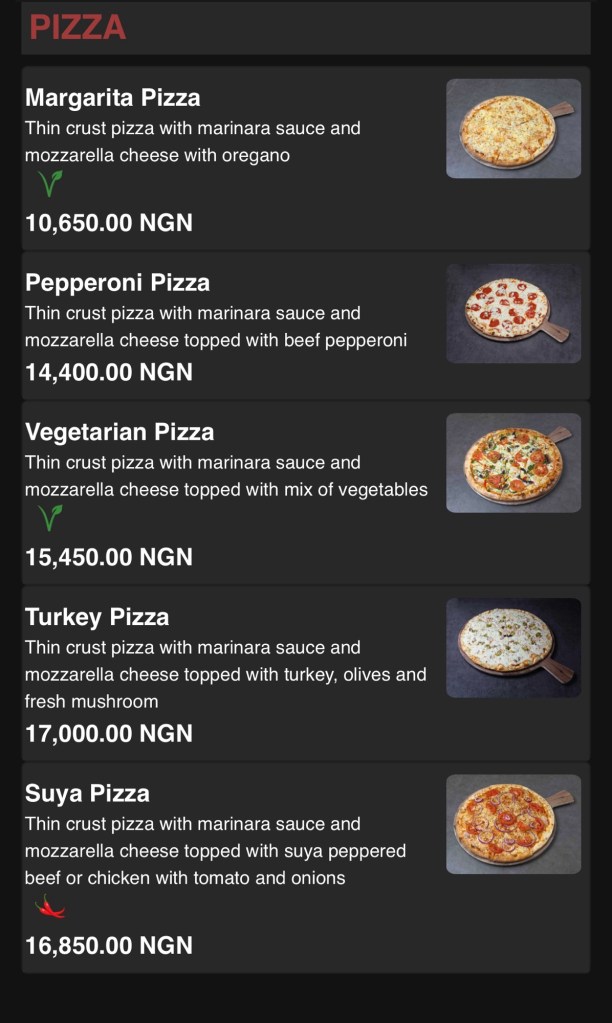Open the Turkey Pizza entry
This screenshot has height=1023, width=612.
point(97,617)
